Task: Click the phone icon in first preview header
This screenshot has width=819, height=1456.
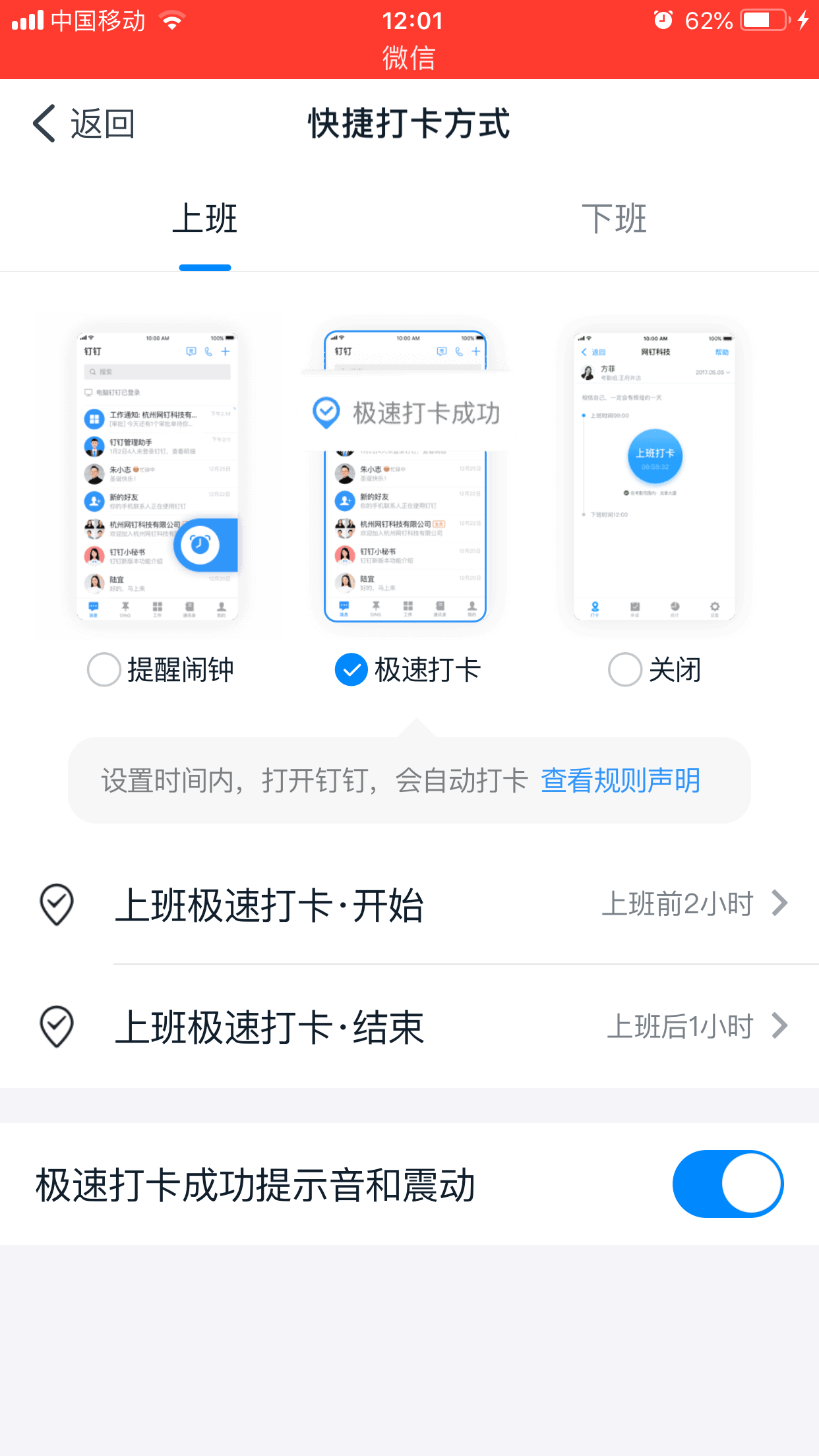Action: [x=208, y=350]
